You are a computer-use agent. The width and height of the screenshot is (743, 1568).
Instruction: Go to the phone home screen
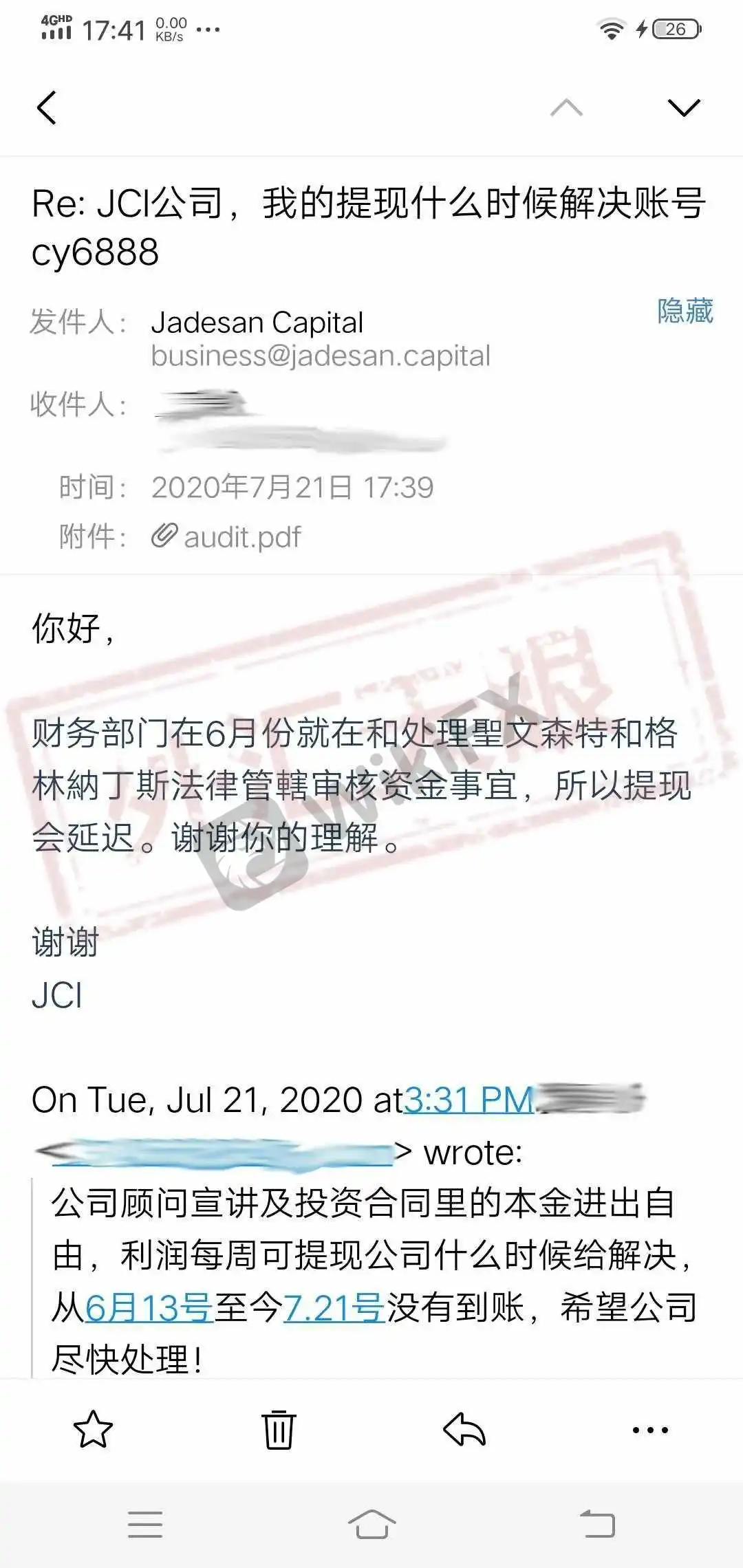[x=371, y=1524]
